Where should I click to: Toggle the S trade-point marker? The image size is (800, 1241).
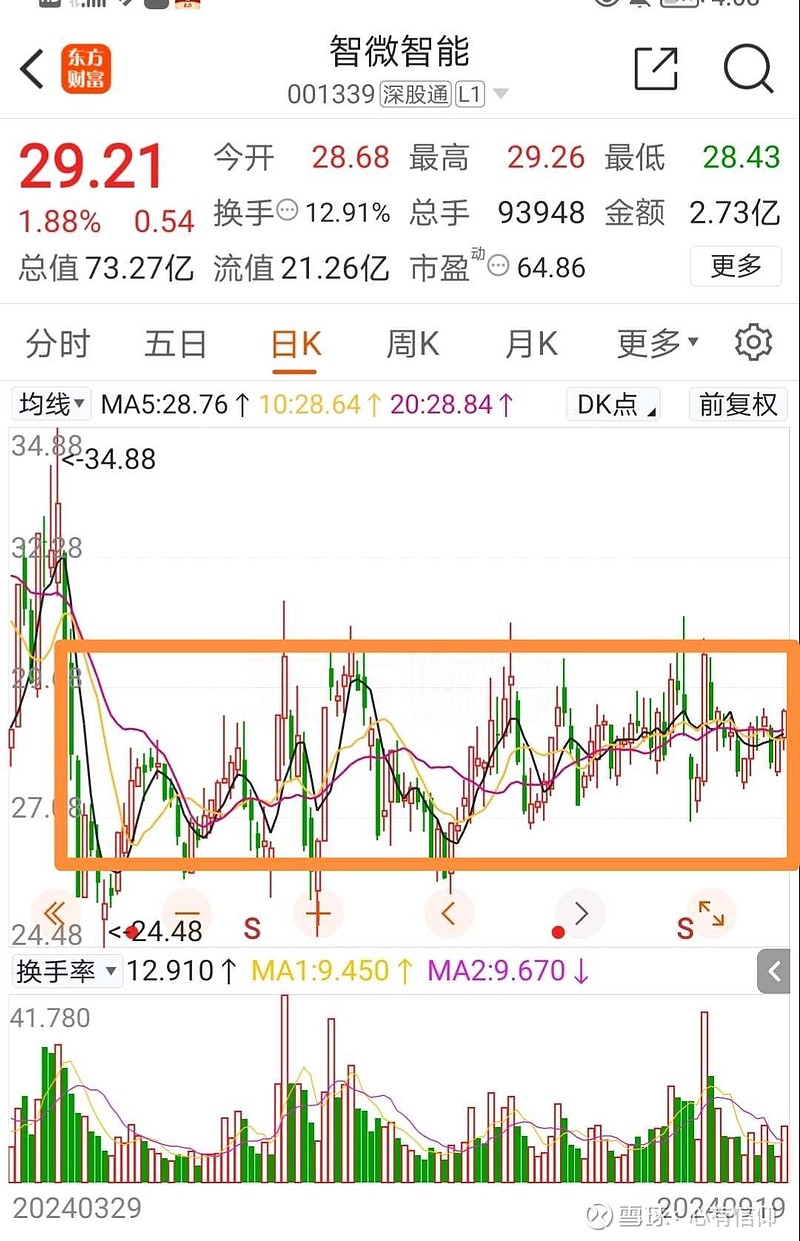[x=252, y=925]
